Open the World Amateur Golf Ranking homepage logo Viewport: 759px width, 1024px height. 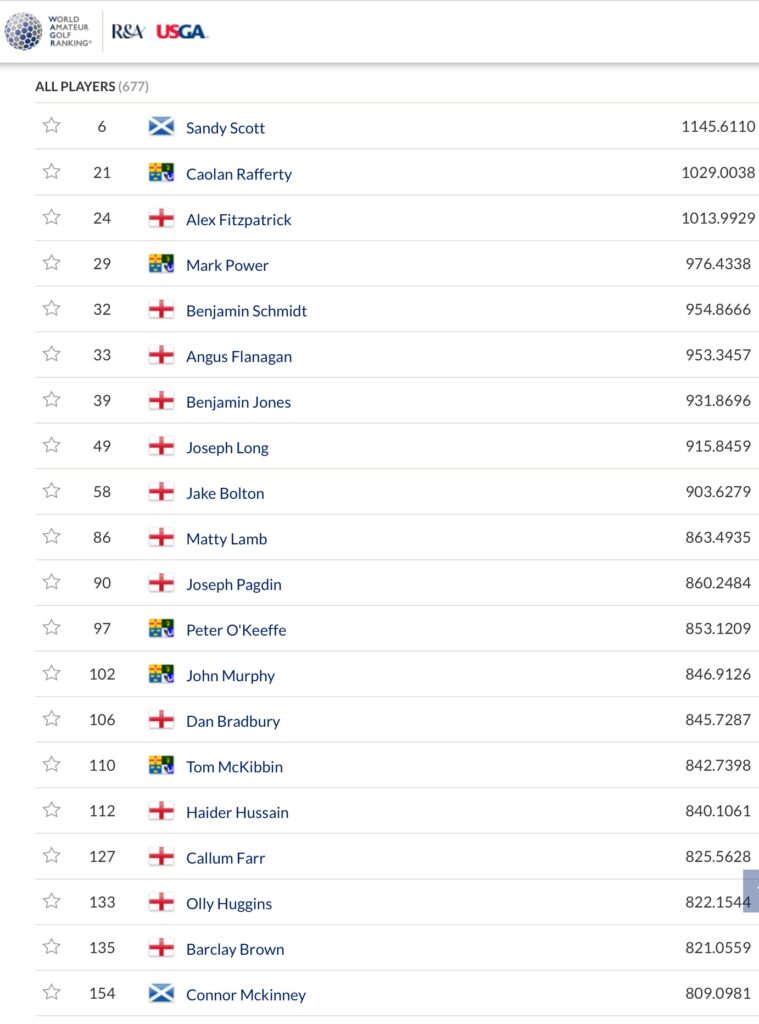point(48,31)
